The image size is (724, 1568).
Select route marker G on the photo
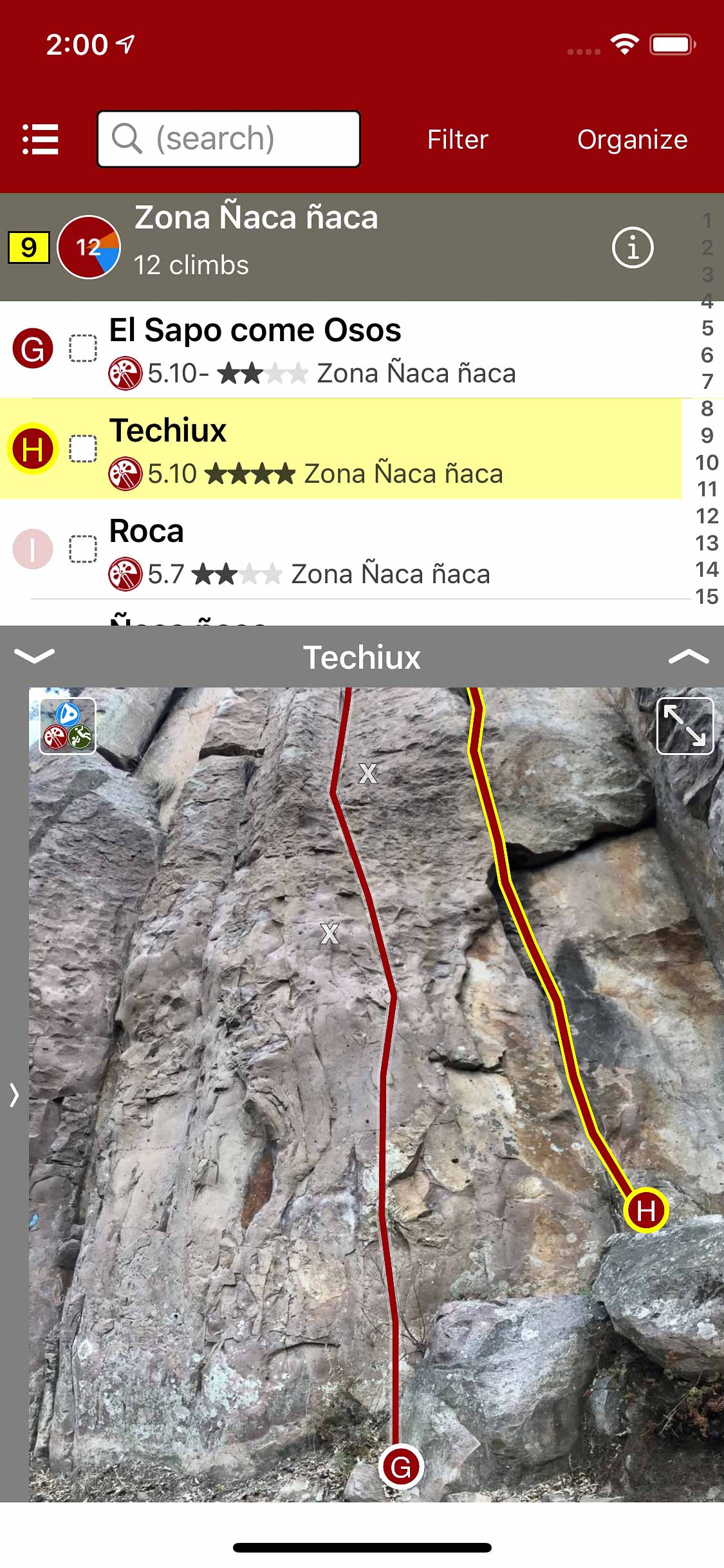coord(400,1467)
